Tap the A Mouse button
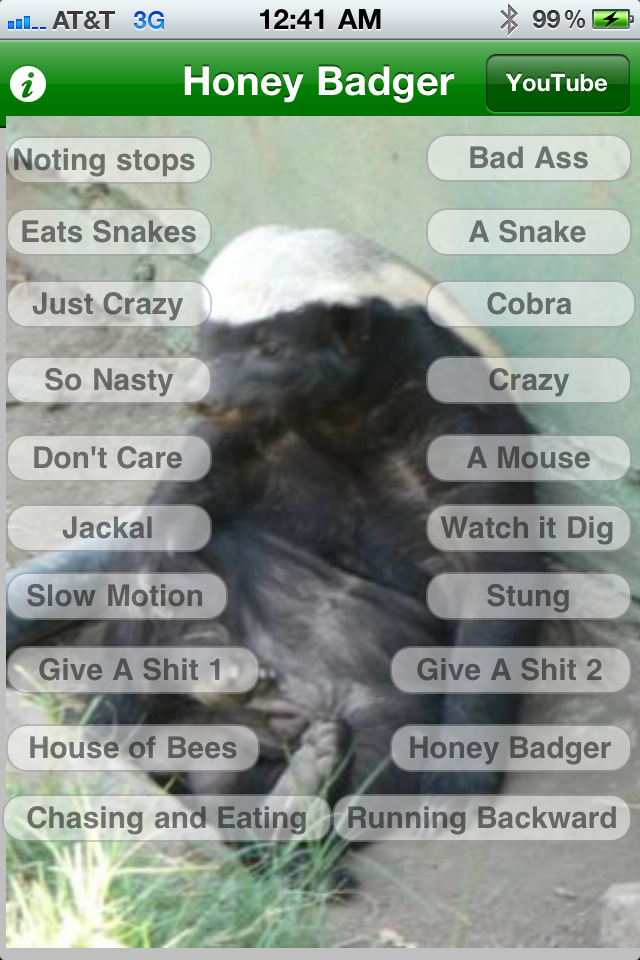640x960 pixels. [528, 458]
